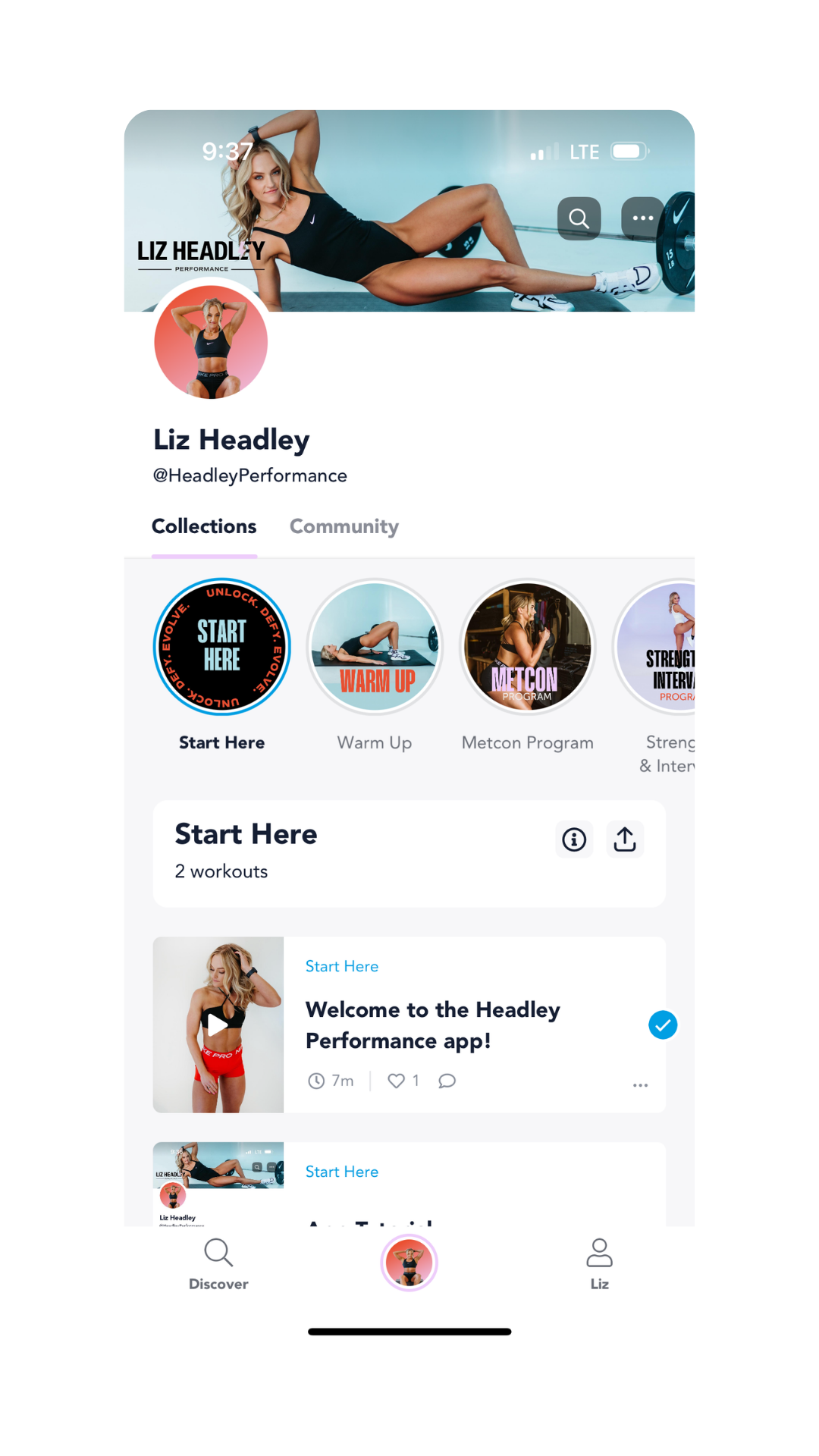Comment on the Welcome workout
The image size is (819, 1456).
[447, 1081]
